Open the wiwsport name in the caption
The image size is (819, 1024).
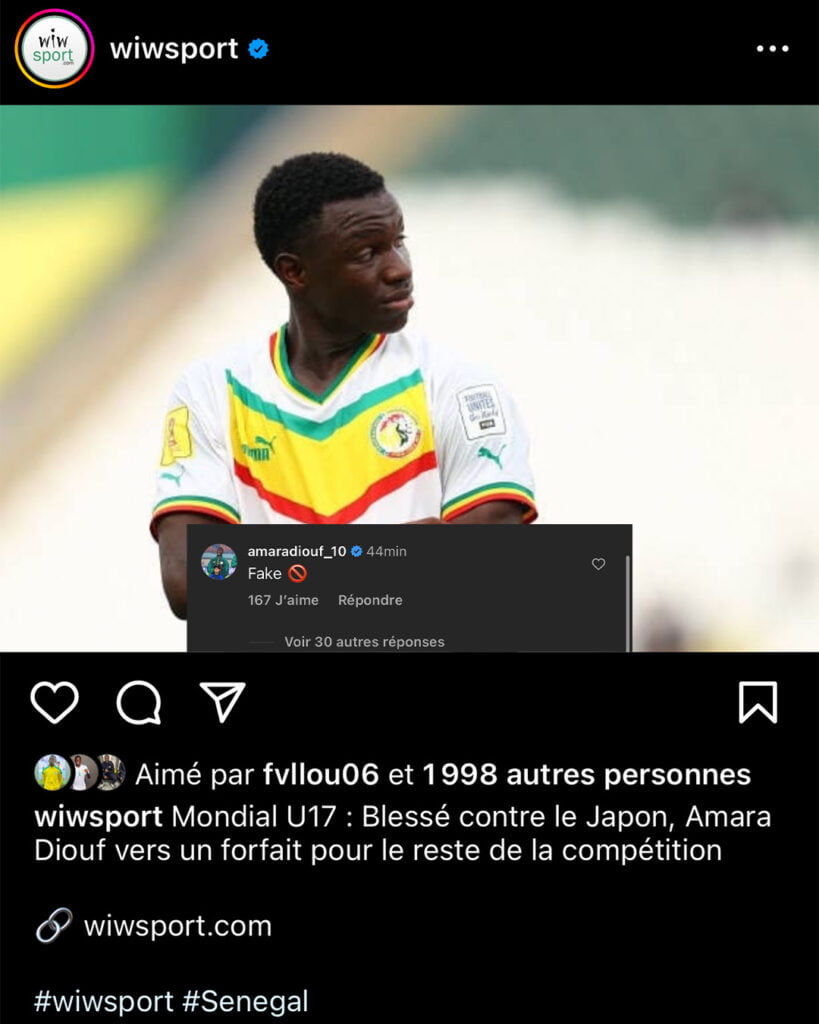99,816
